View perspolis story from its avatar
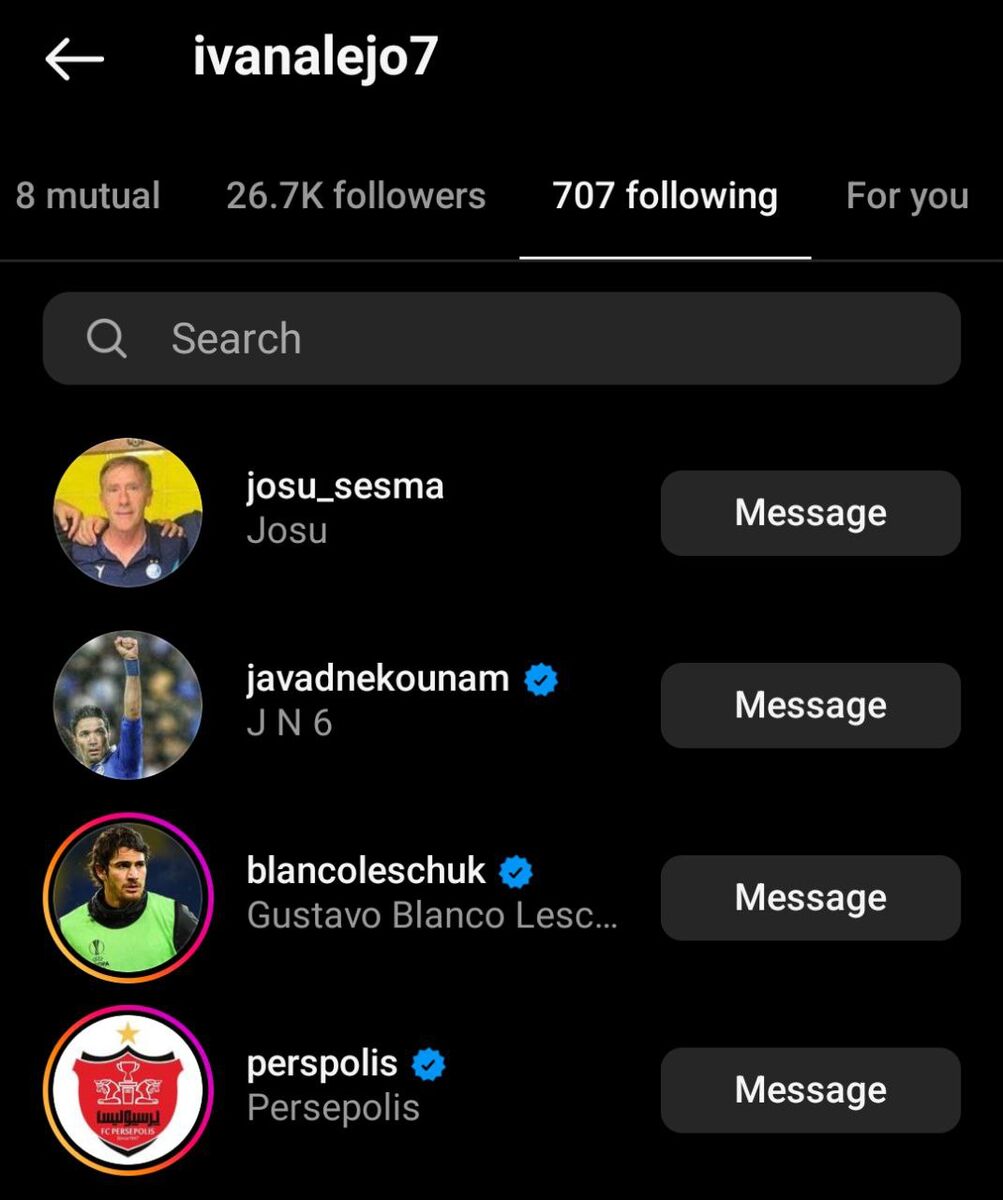 click(128, 1090)
